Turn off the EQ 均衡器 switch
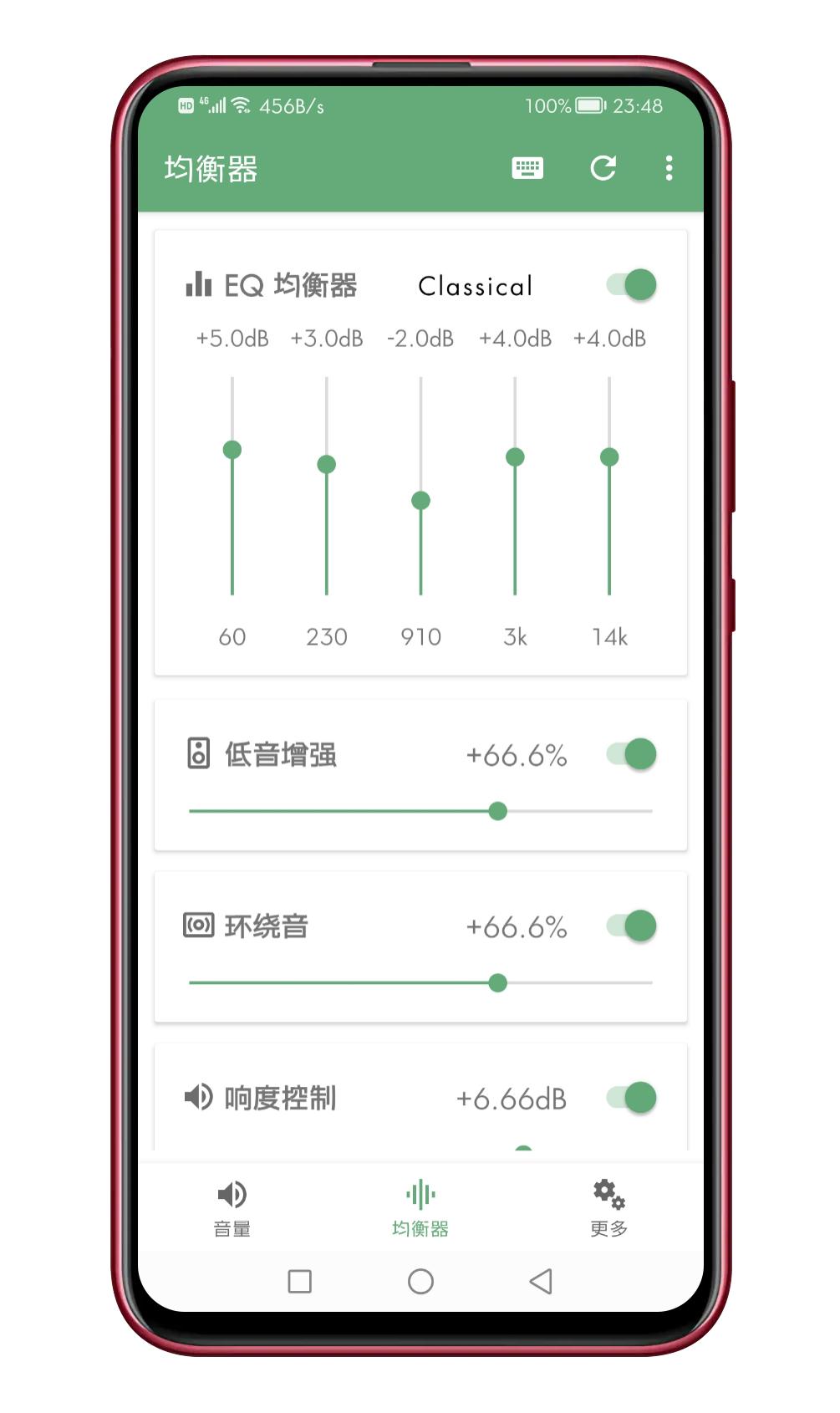 (632, 285)
